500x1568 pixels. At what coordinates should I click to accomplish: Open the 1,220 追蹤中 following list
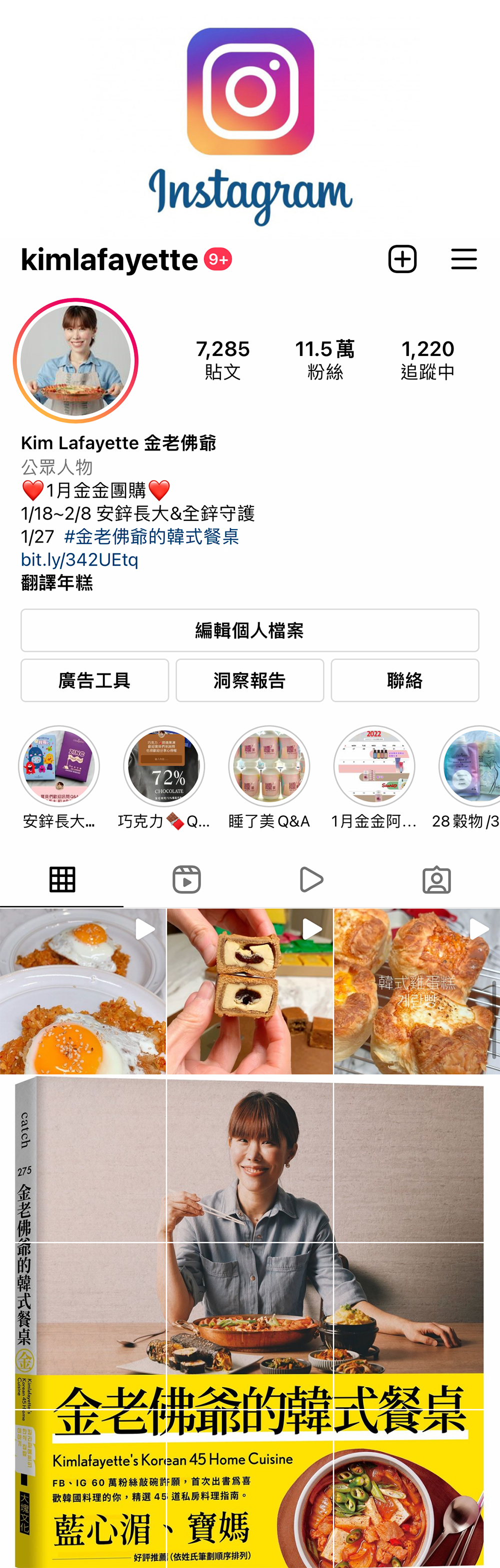427,359
